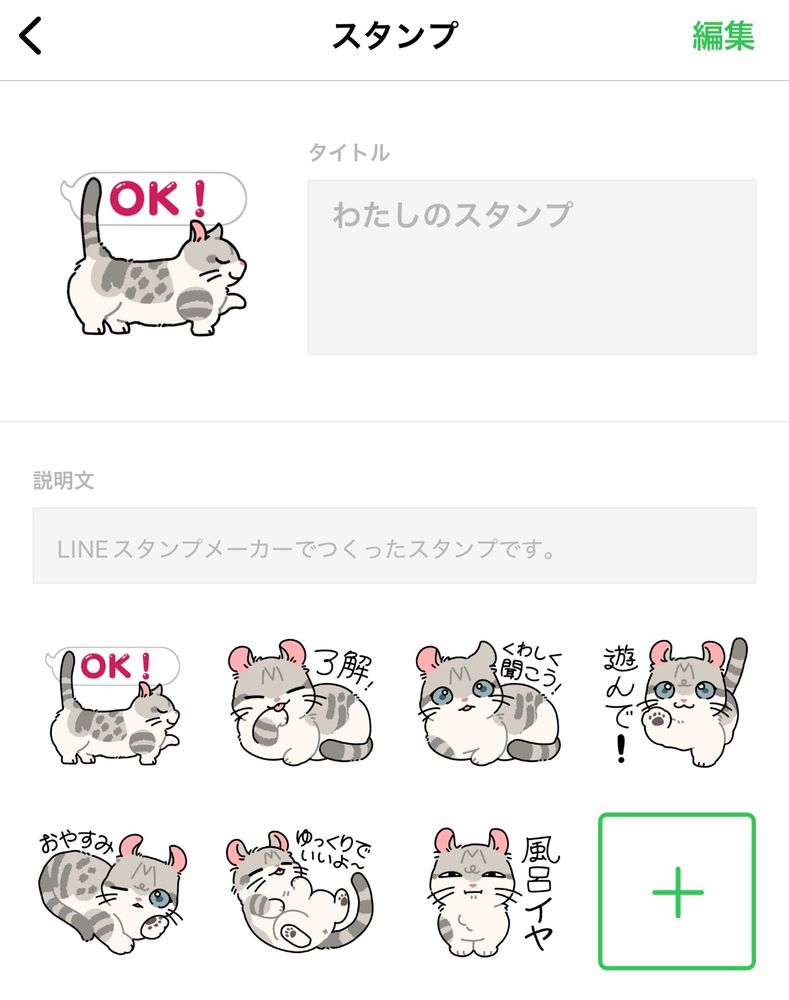The image size is (789, 1000).
Task: Edit the 説明文 description field
Action: tap(394, 546)
